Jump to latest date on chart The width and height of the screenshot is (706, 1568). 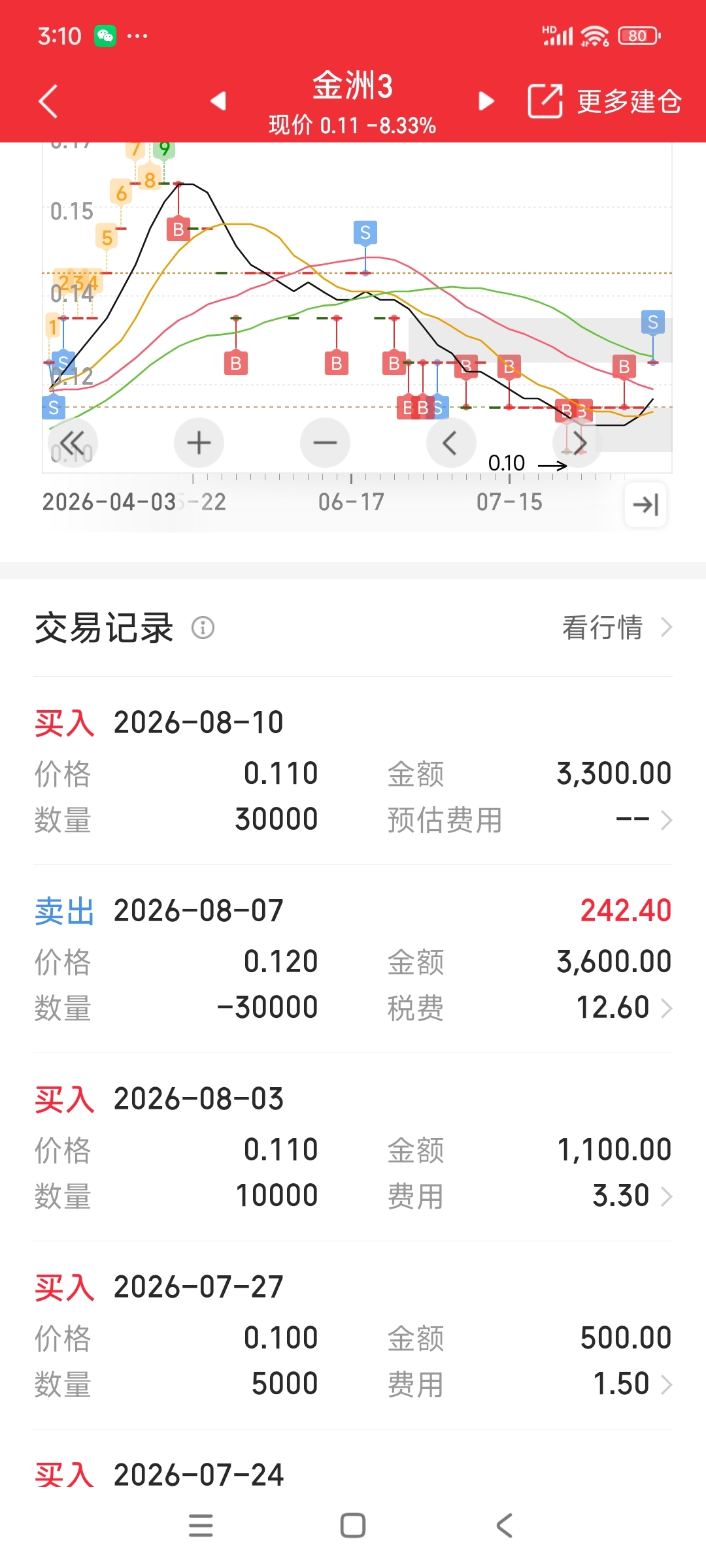pos(645,504)
